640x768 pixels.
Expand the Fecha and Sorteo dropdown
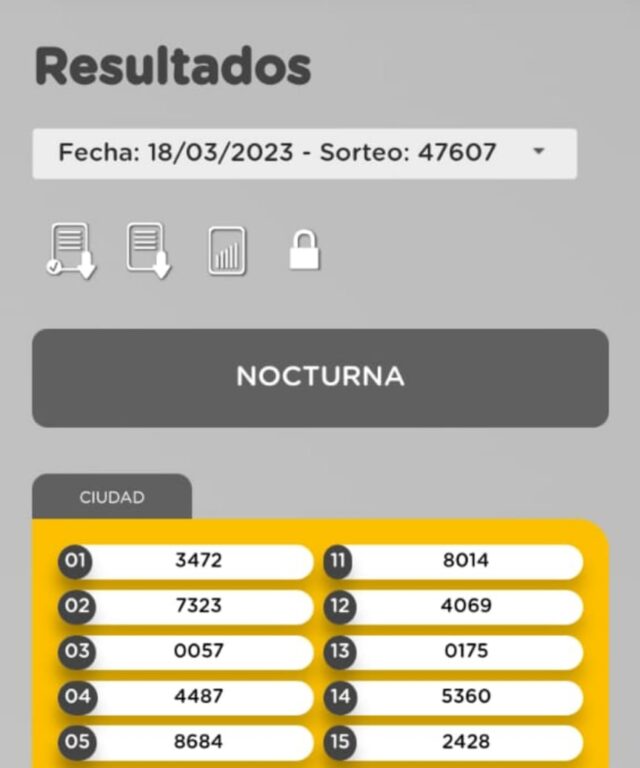click(304, 153)
